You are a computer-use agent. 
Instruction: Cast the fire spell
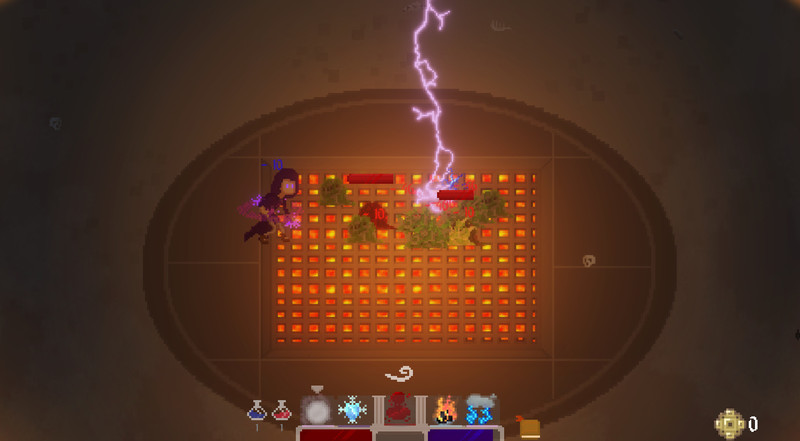(446, 409)
